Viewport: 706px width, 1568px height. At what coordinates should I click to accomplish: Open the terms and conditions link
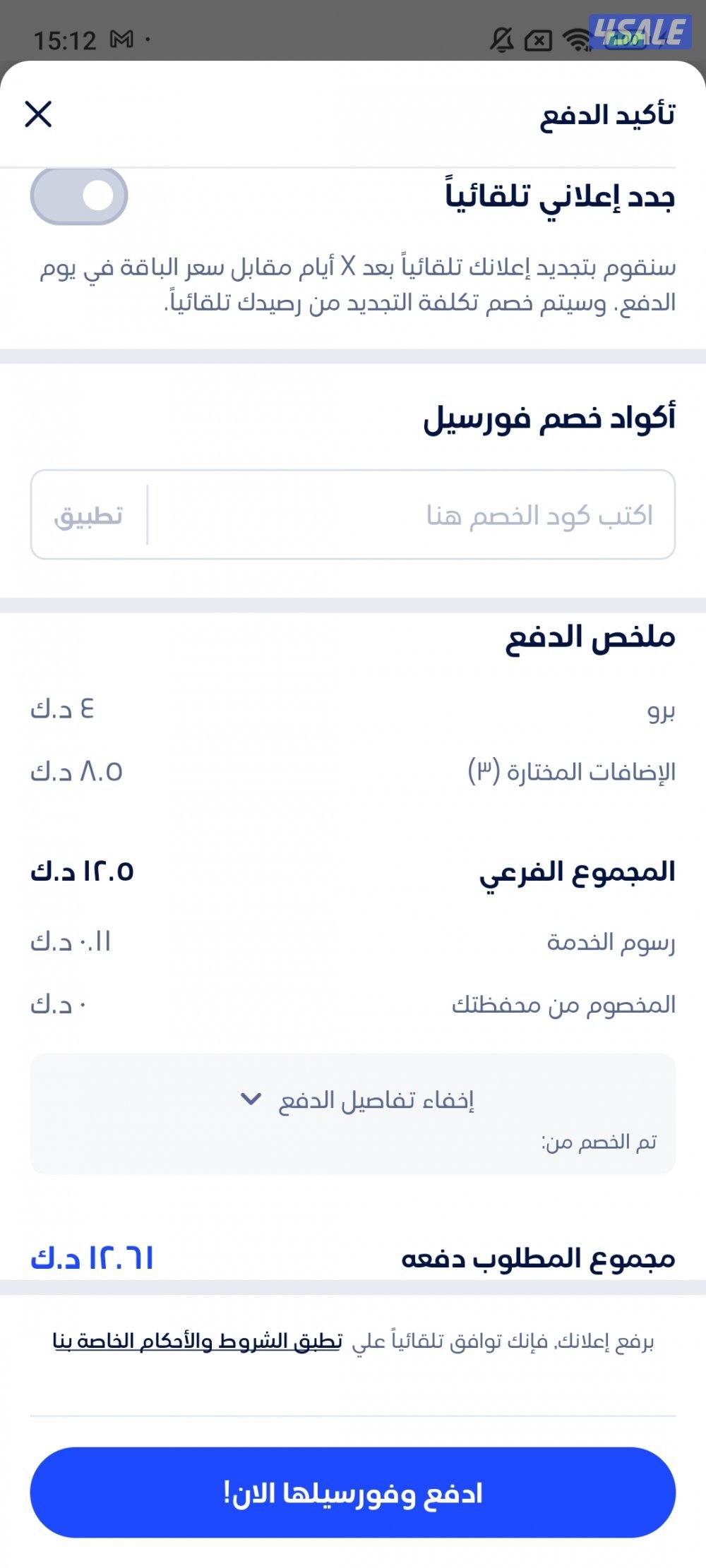(198, 1341)
